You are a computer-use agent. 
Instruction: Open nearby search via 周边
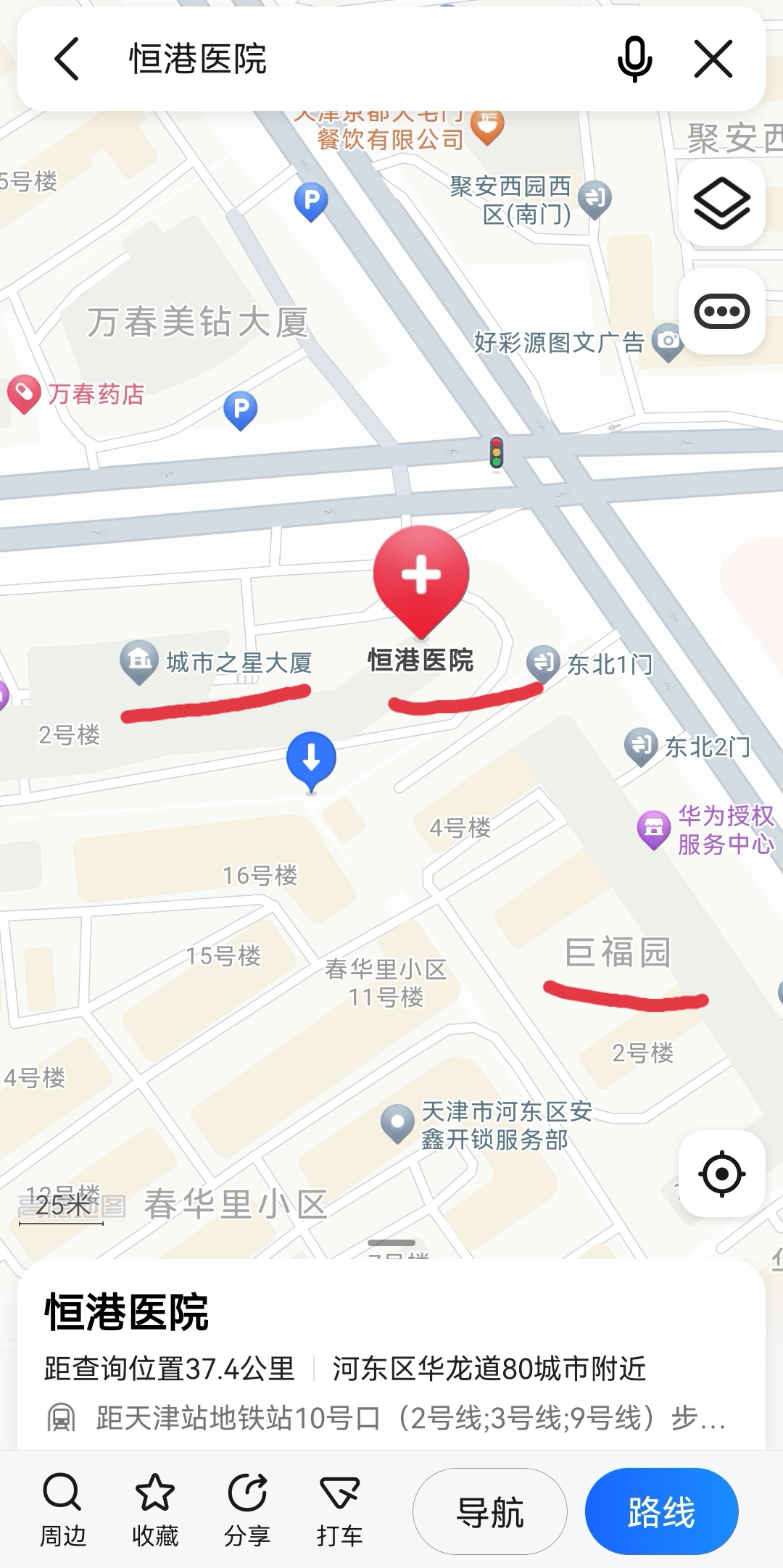(x=63, y=1506)
